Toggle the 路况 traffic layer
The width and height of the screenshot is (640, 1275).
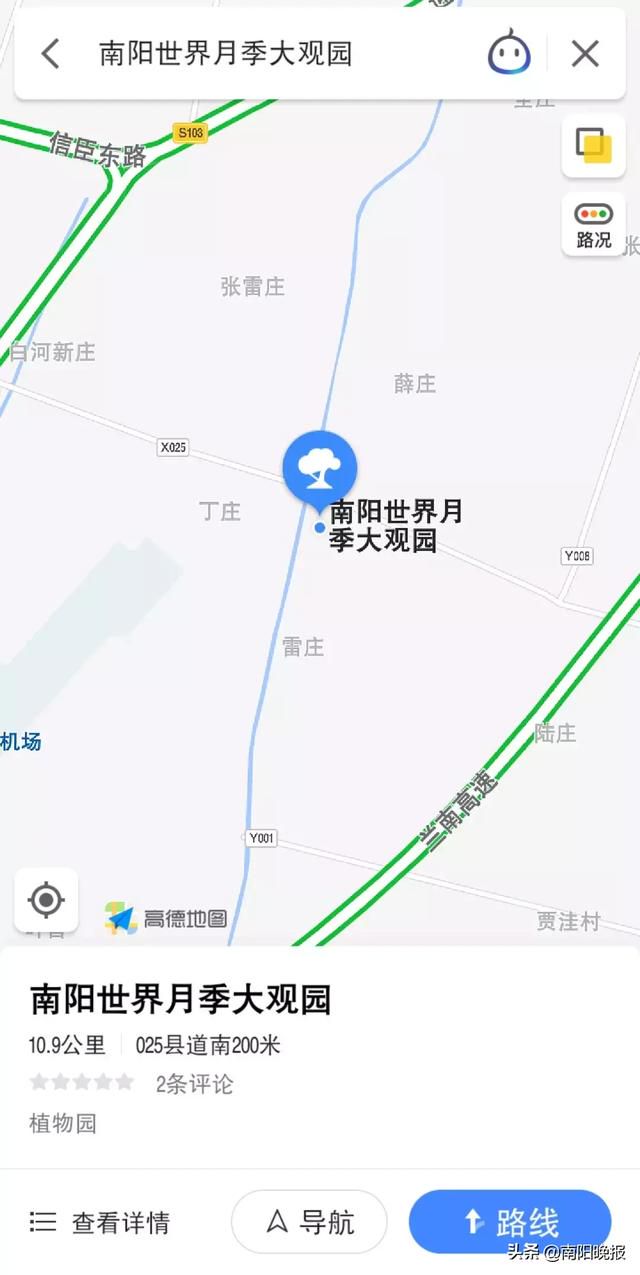(x=593, y=225)
